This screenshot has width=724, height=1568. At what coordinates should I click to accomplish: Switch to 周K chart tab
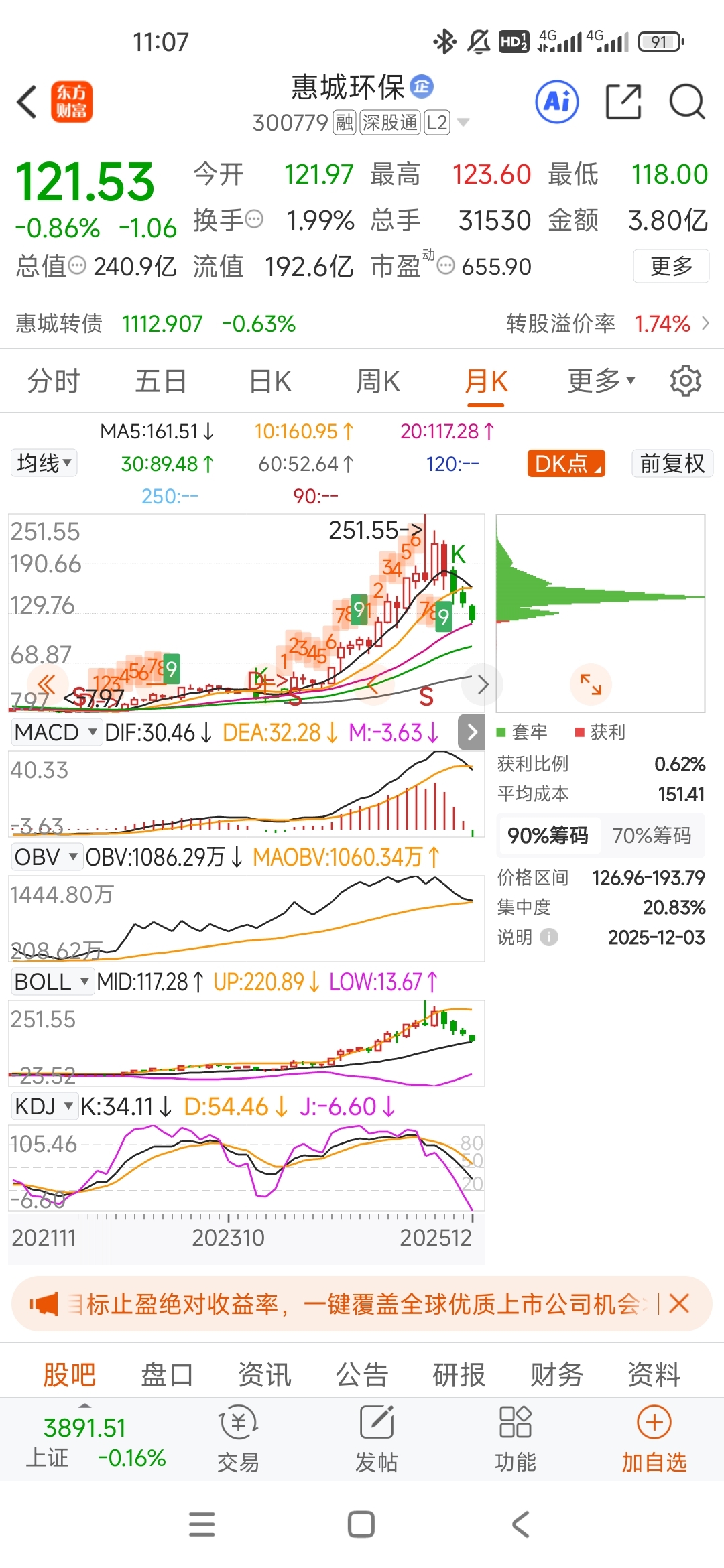[378, 381]
